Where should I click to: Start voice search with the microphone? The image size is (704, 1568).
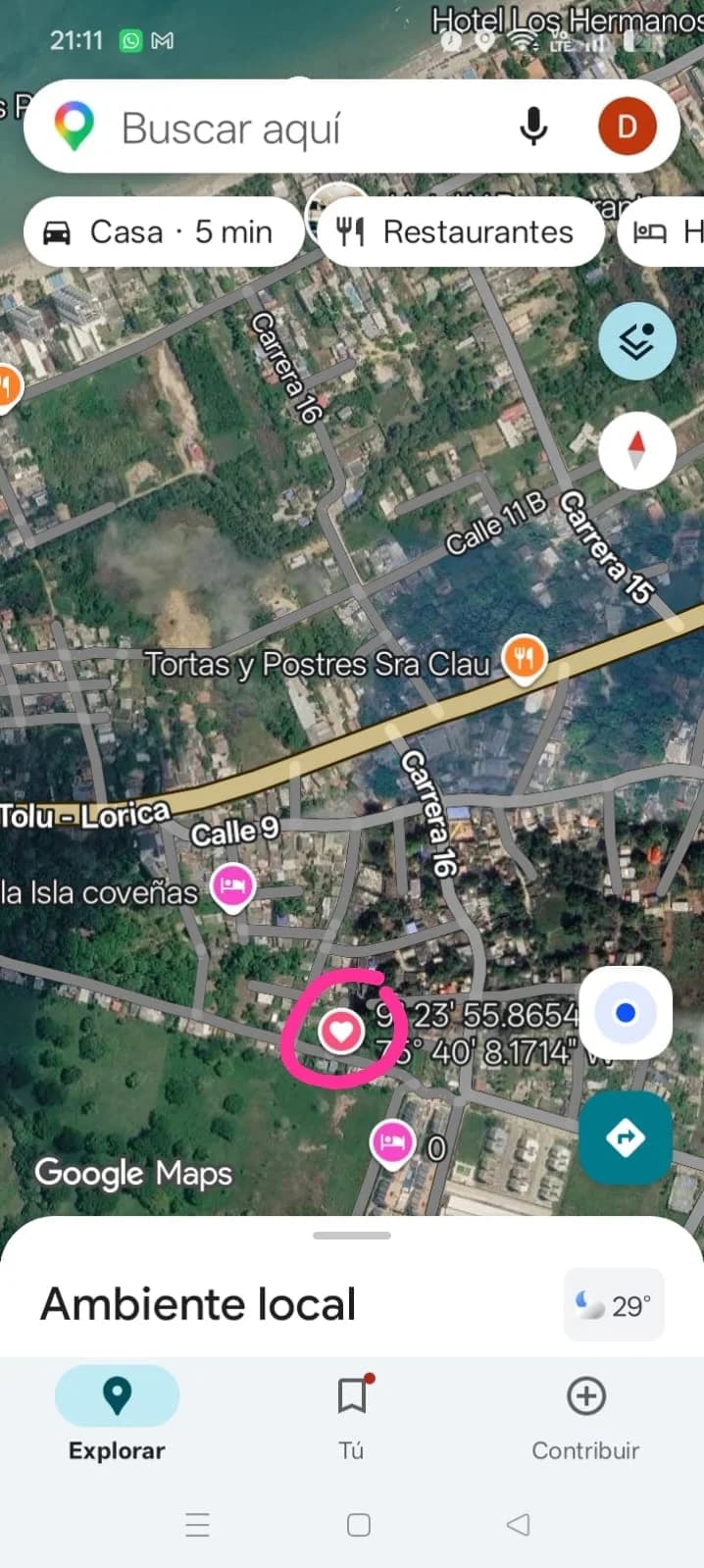[533, 126]
